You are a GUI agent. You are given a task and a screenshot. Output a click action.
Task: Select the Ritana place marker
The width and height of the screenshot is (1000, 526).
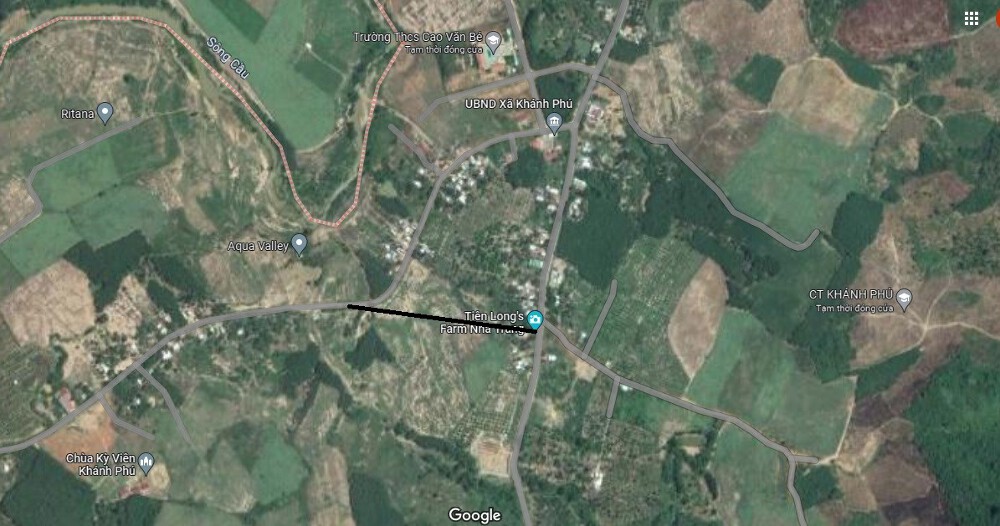pyautogui.click(x=105, y=112)
